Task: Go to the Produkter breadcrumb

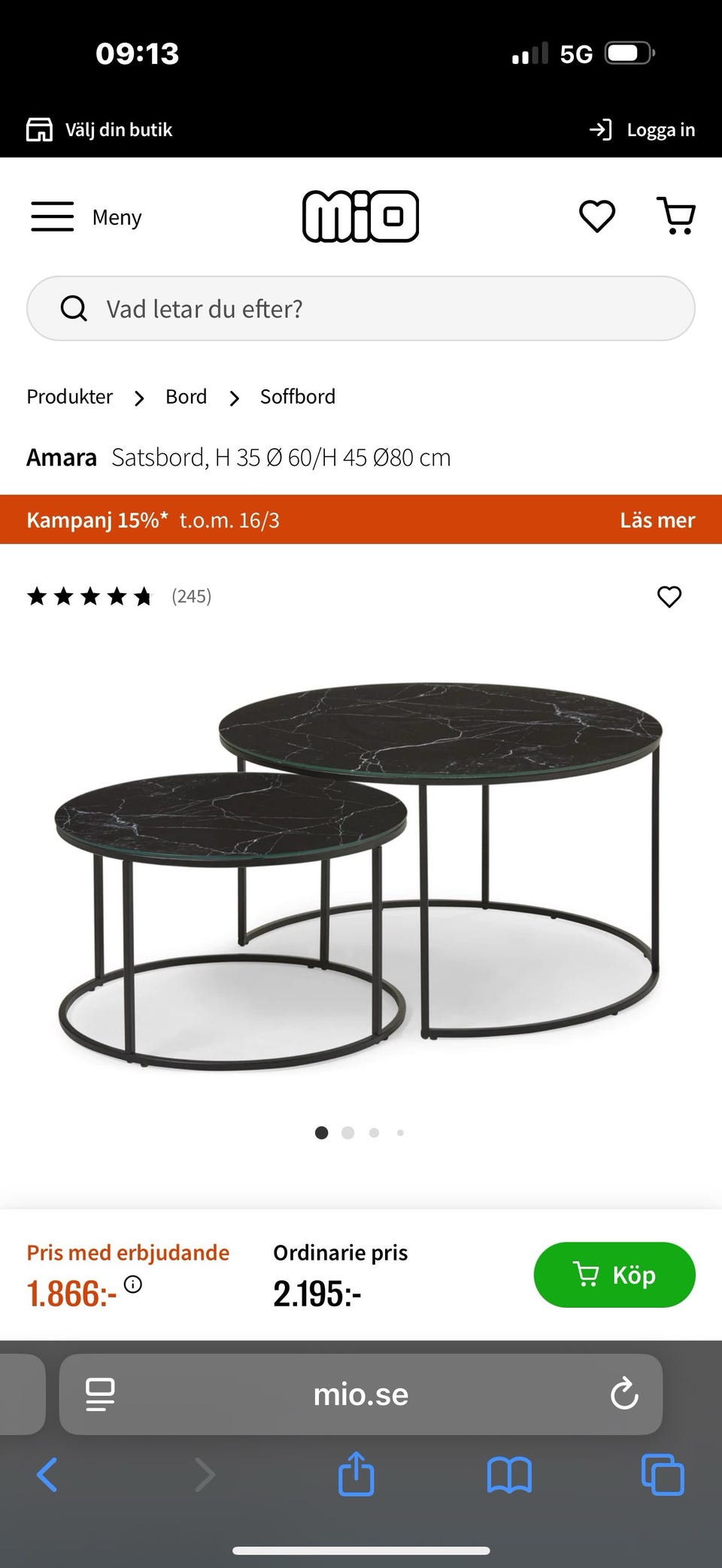Action: click(x=69, y=397)
